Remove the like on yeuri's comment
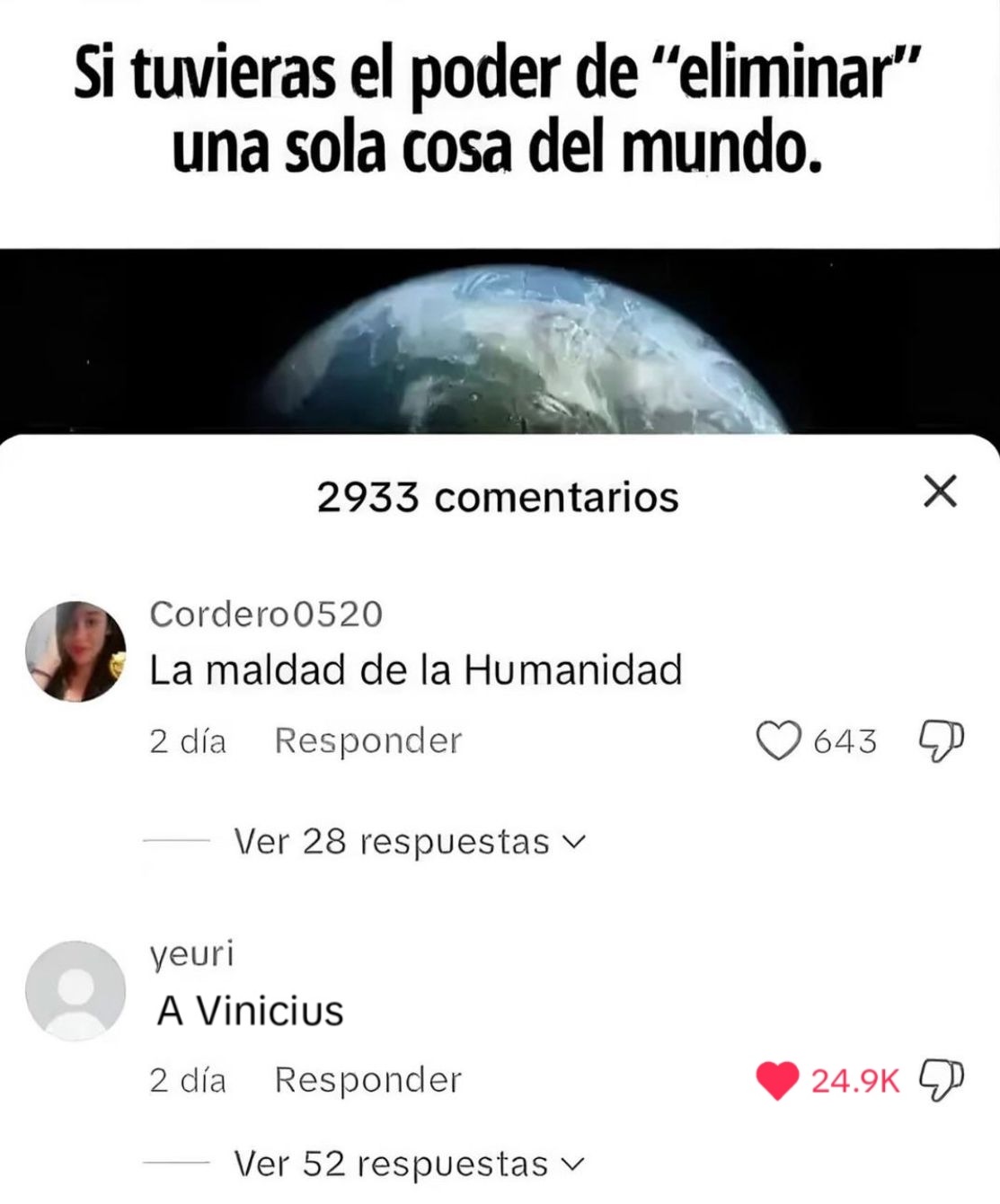1000x1204 pixels. click(x=777, y=1080)
